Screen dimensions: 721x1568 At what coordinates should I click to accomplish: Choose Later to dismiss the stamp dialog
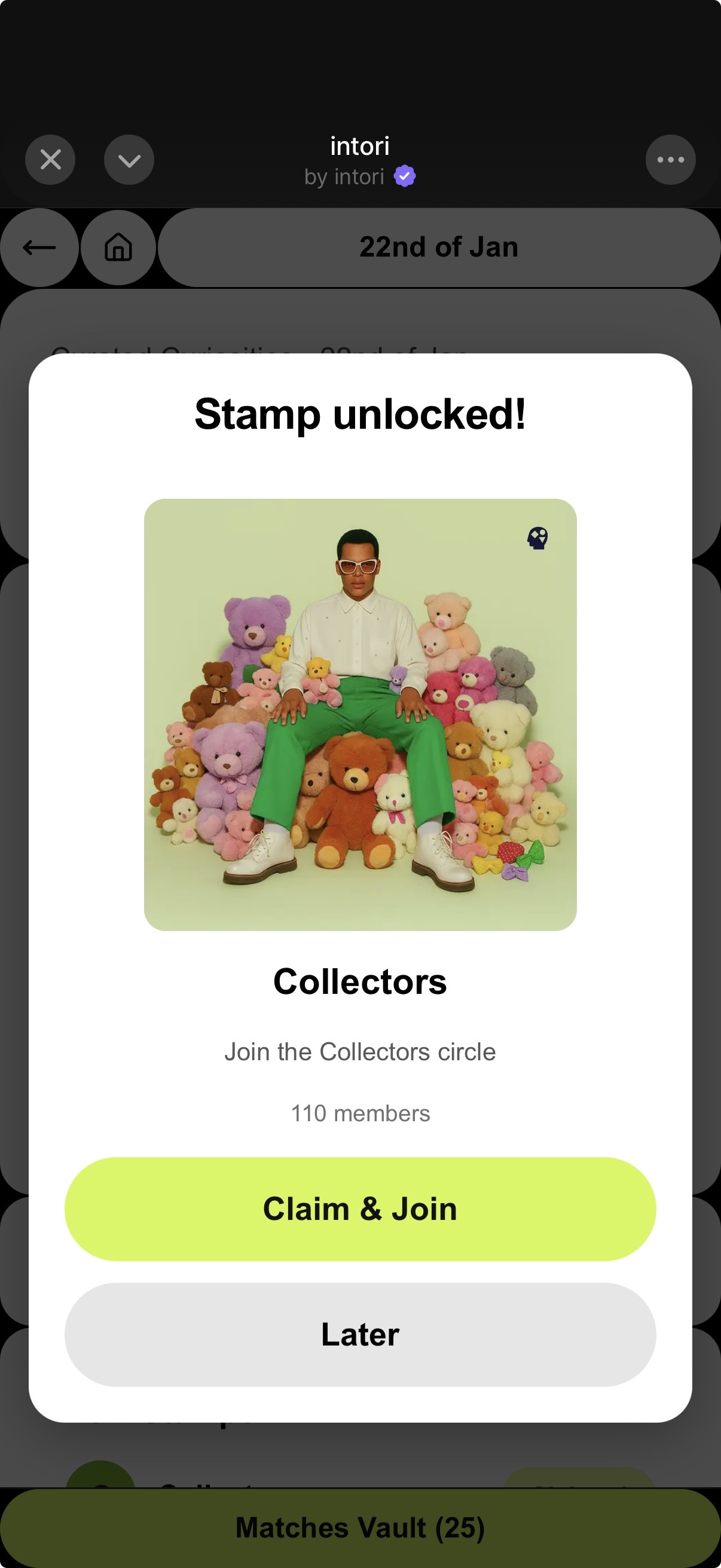pyautogui.click(x=360, y=1335)
